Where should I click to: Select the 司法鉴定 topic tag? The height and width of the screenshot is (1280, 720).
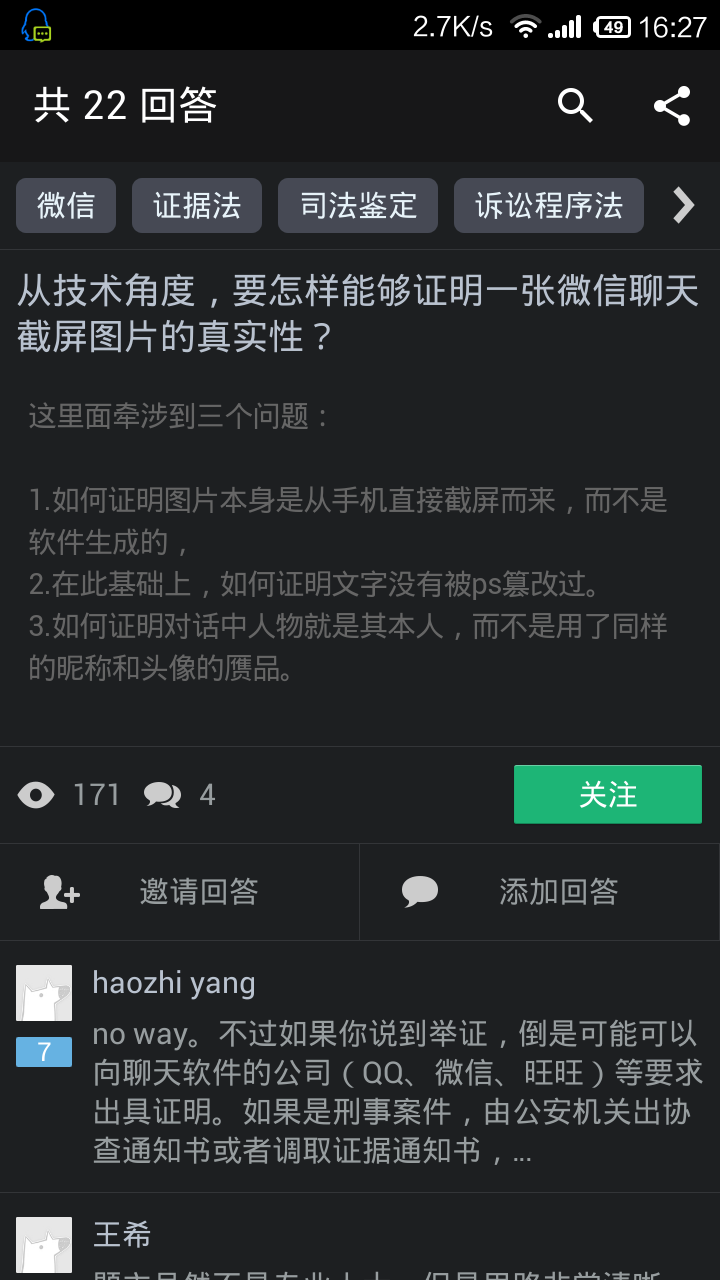357,206
